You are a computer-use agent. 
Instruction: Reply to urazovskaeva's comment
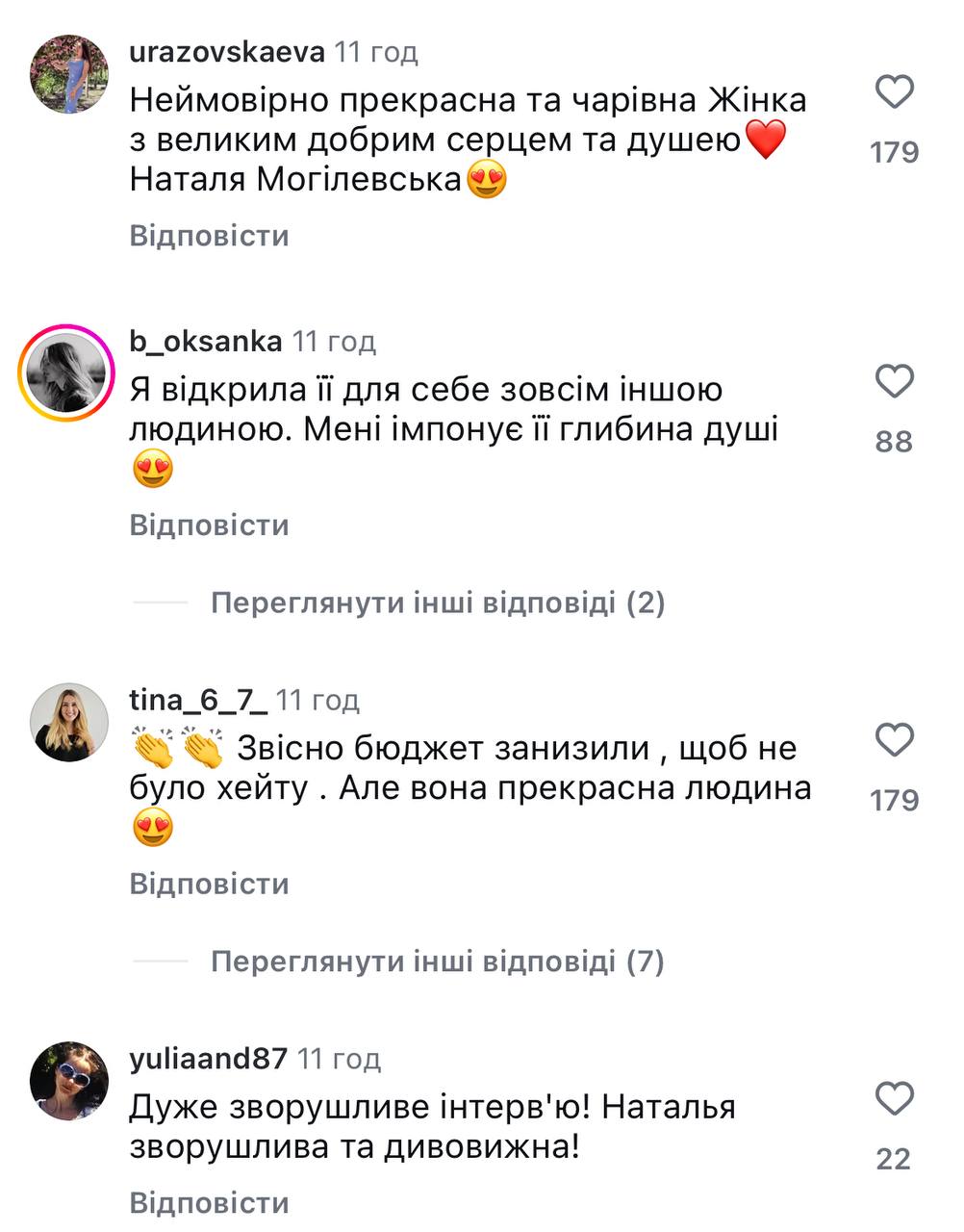pos(209,236)
